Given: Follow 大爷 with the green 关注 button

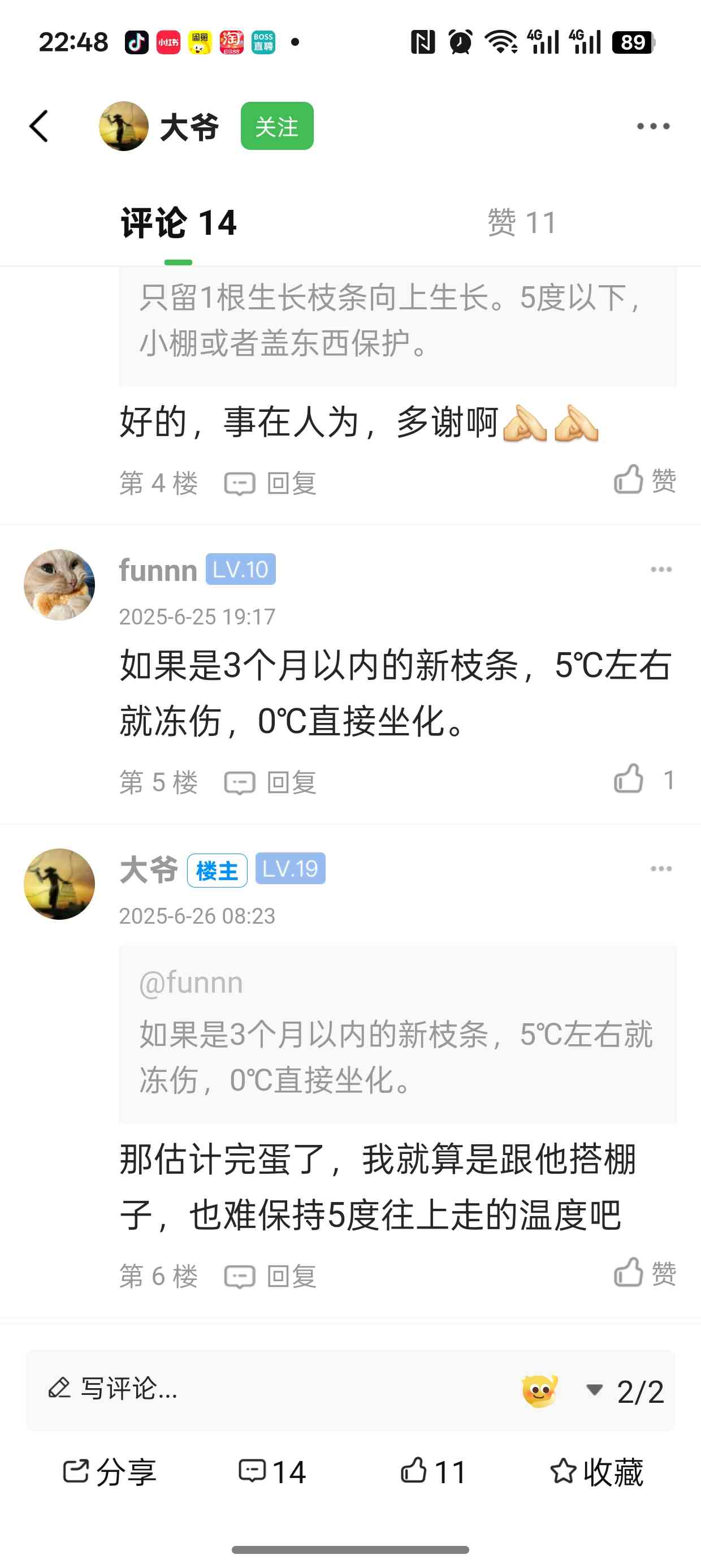Looking at the screenshot, I should click(277, 127).
